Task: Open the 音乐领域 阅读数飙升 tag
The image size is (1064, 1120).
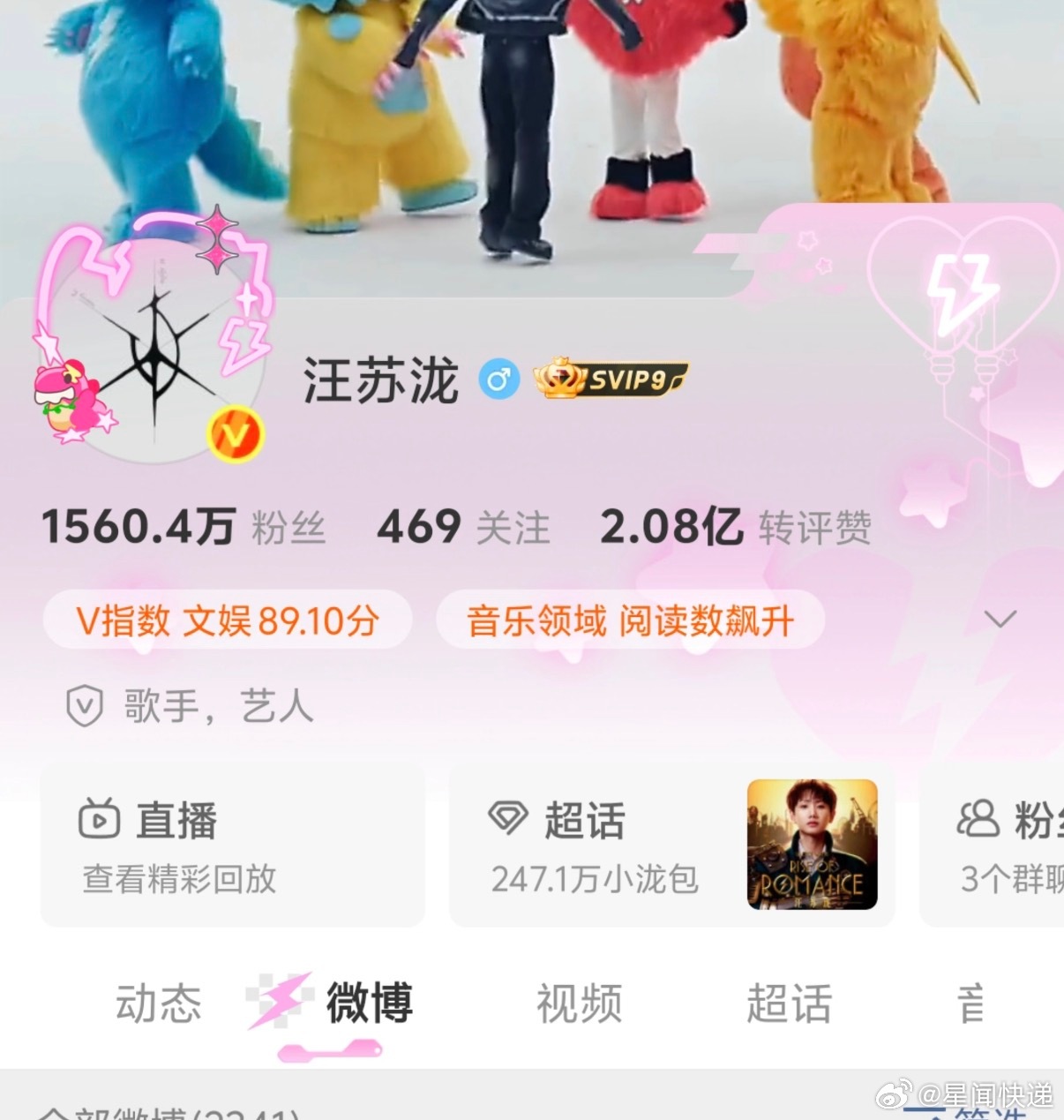Action: click(630, 620)
